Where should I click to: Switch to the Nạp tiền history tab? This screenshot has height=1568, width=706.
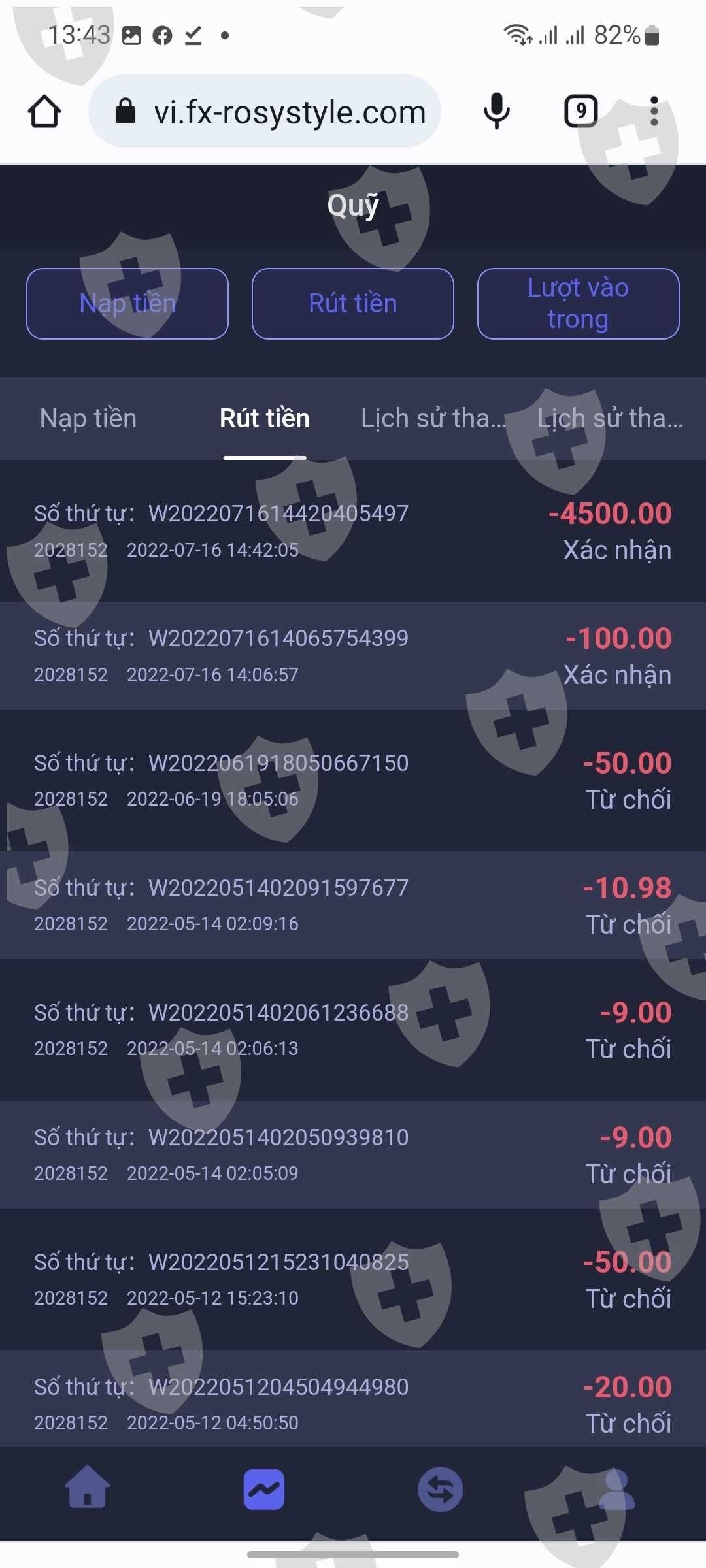[88, 418]
